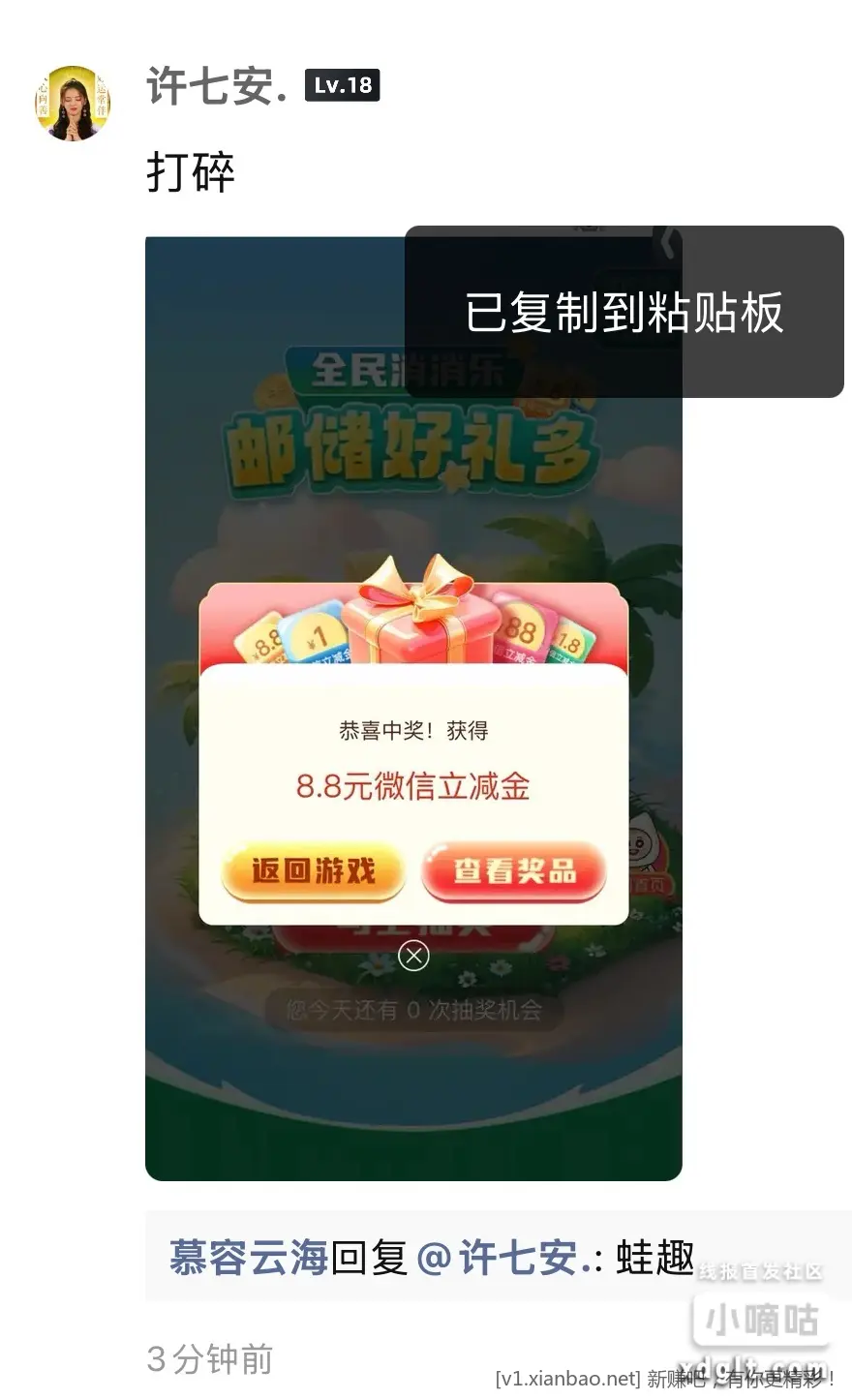Open 慕容云海's profile from the reply
The image size is (852, 1400).
[249, 1258]
